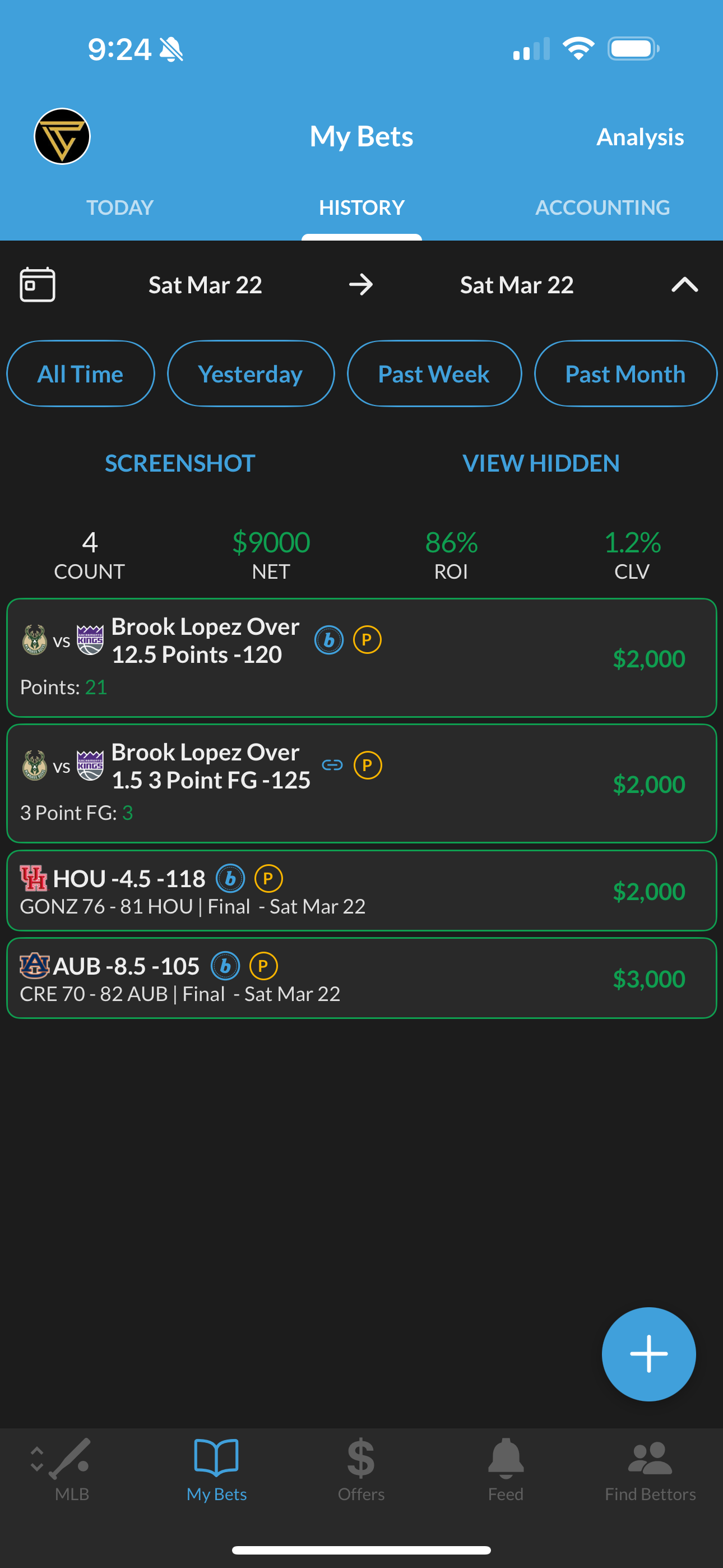
Task: Filter bets by Past Week
Action: (x=434, y=373)
